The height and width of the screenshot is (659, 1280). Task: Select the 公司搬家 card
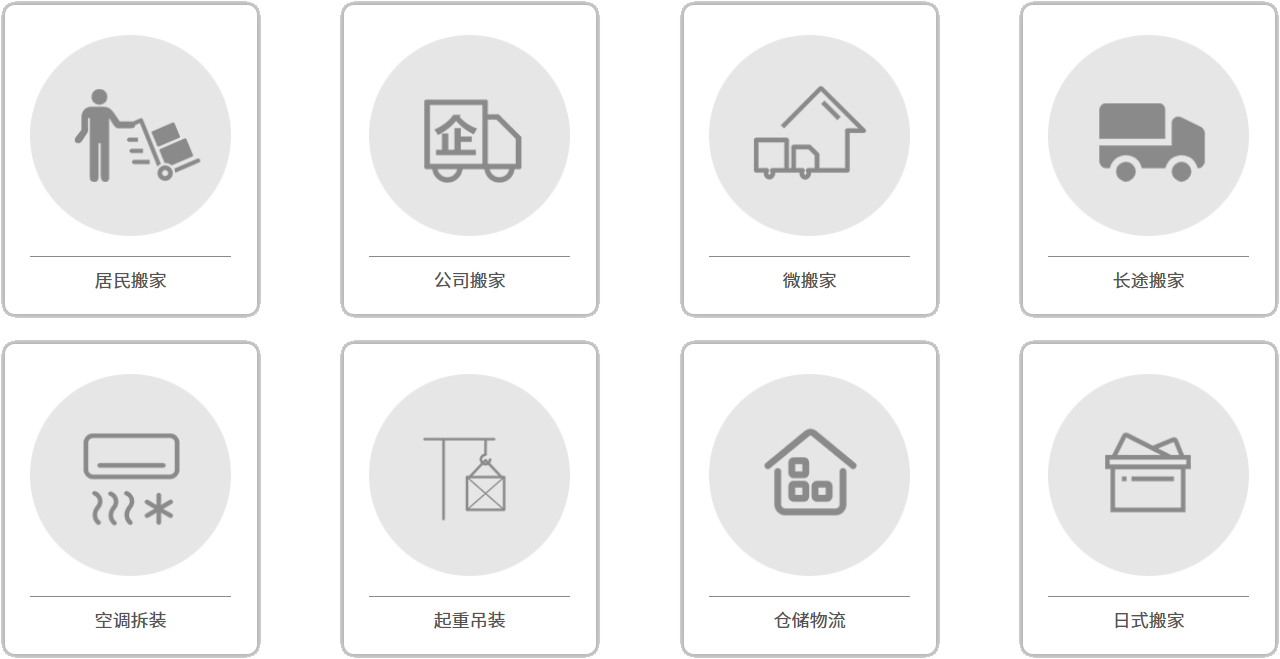tap(469, 160)
